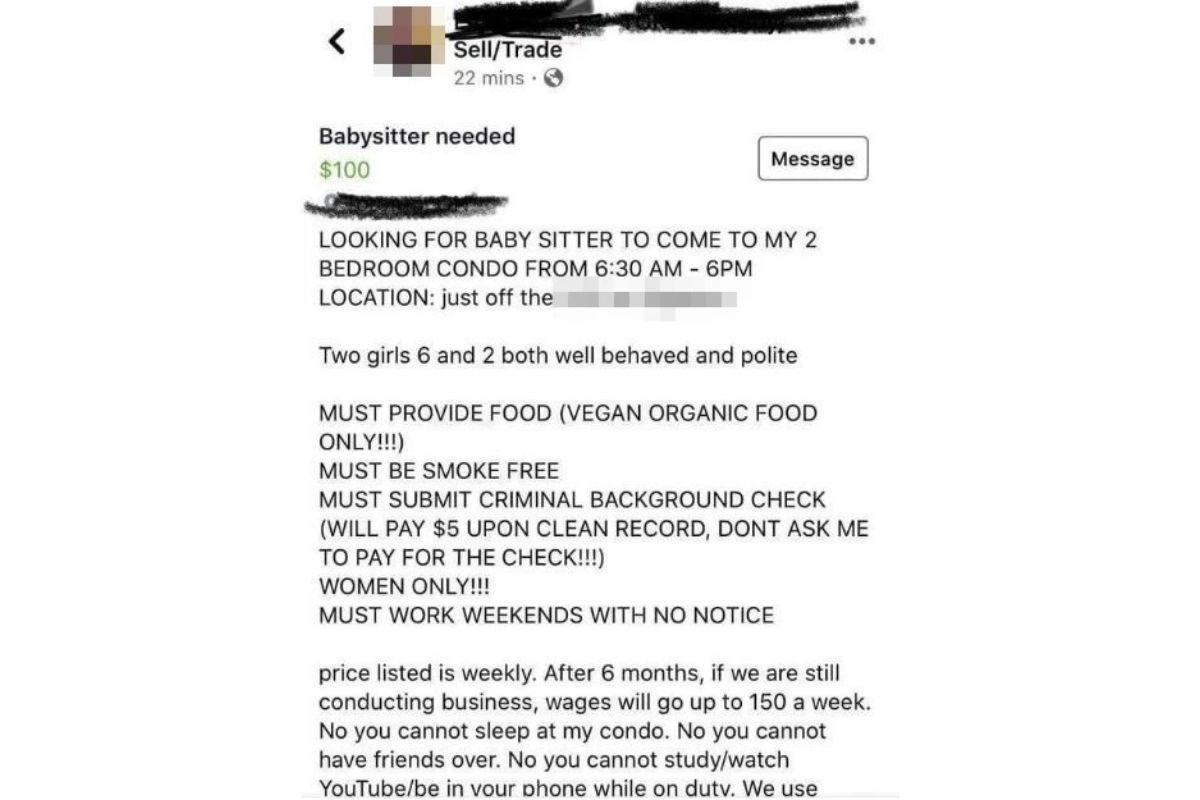This screenshot has height=800, width=1200.
Task: Open the poster's profile picture
Action: pyautogui.click(x=408, y=41)
